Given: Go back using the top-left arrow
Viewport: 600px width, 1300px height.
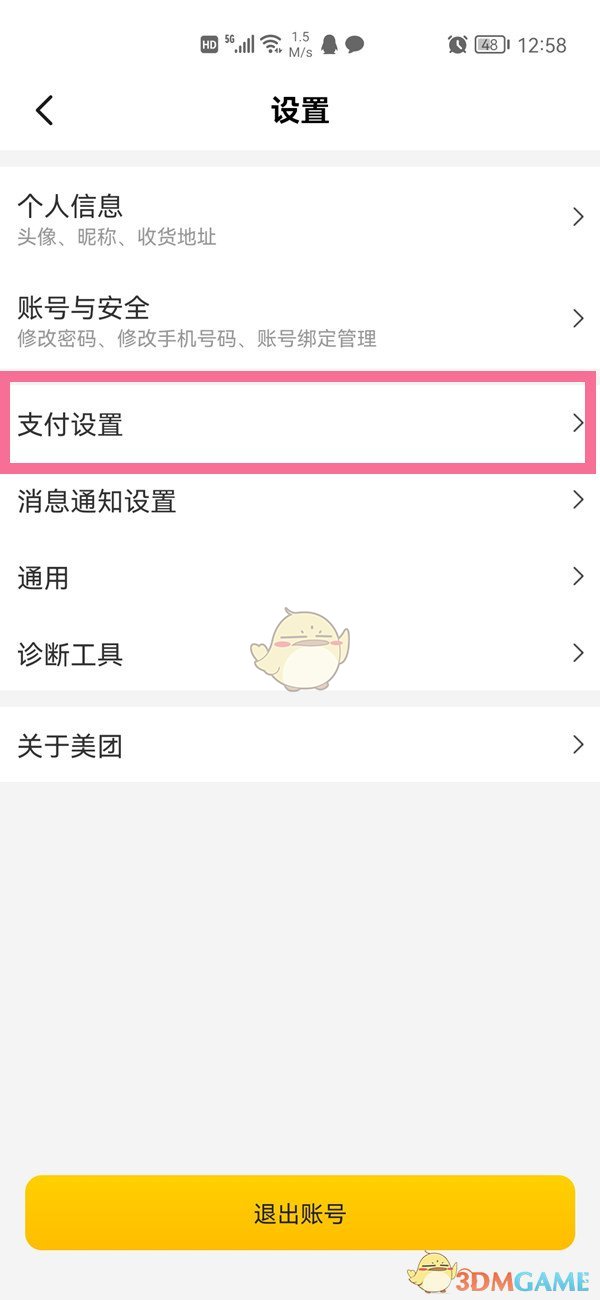Looking at the screenshot, I should 44,110.
